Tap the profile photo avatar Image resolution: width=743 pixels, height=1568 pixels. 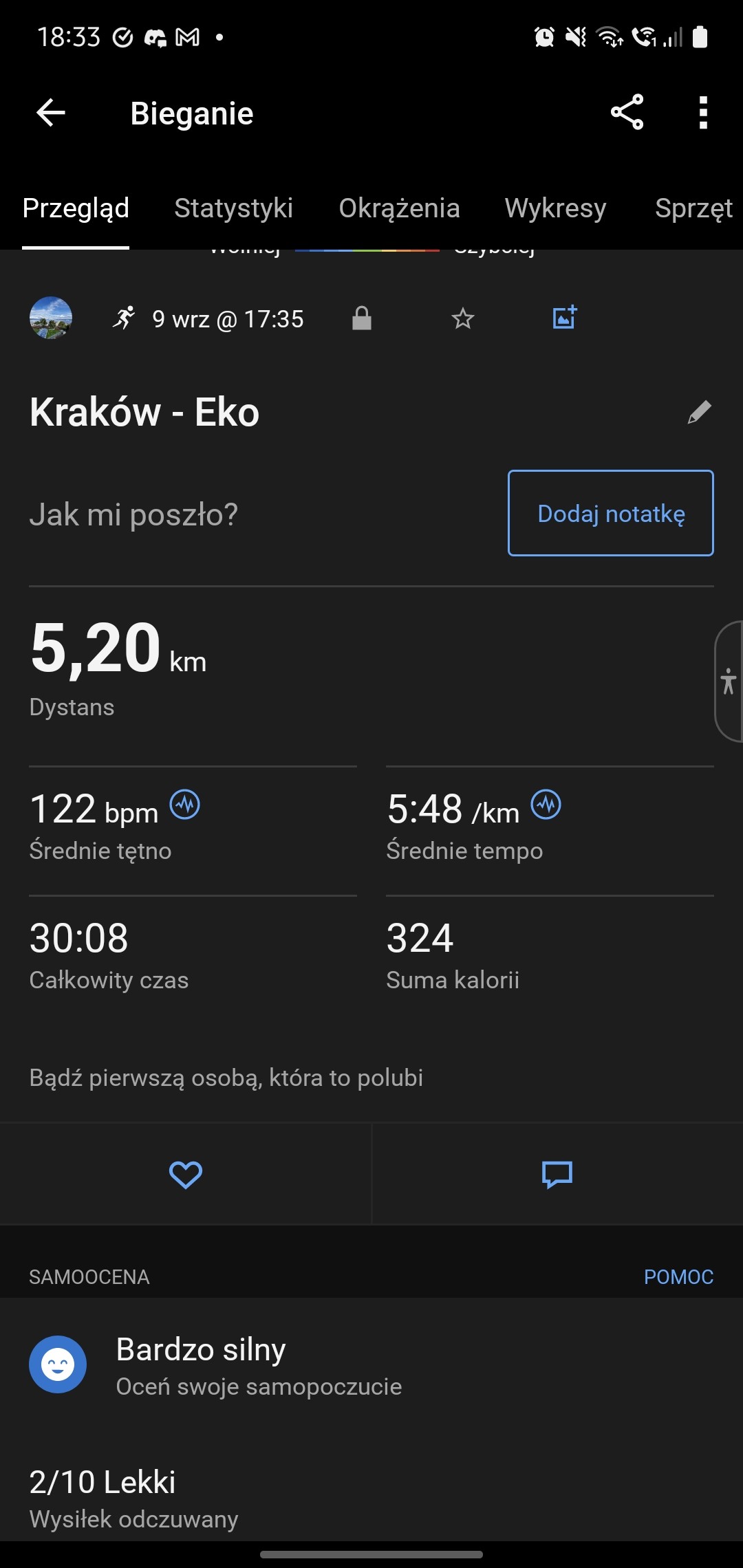pyautogui.click(x=51, y=318)
